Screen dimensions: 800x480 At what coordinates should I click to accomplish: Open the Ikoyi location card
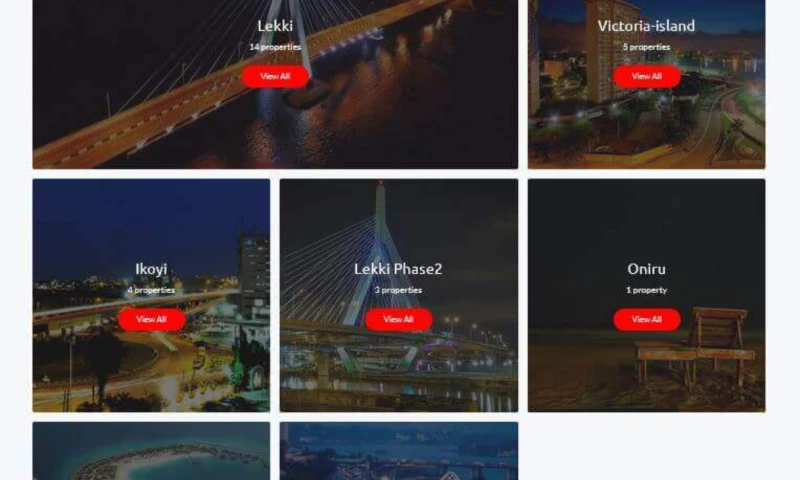pyautogui.click(x=151, y=269)
